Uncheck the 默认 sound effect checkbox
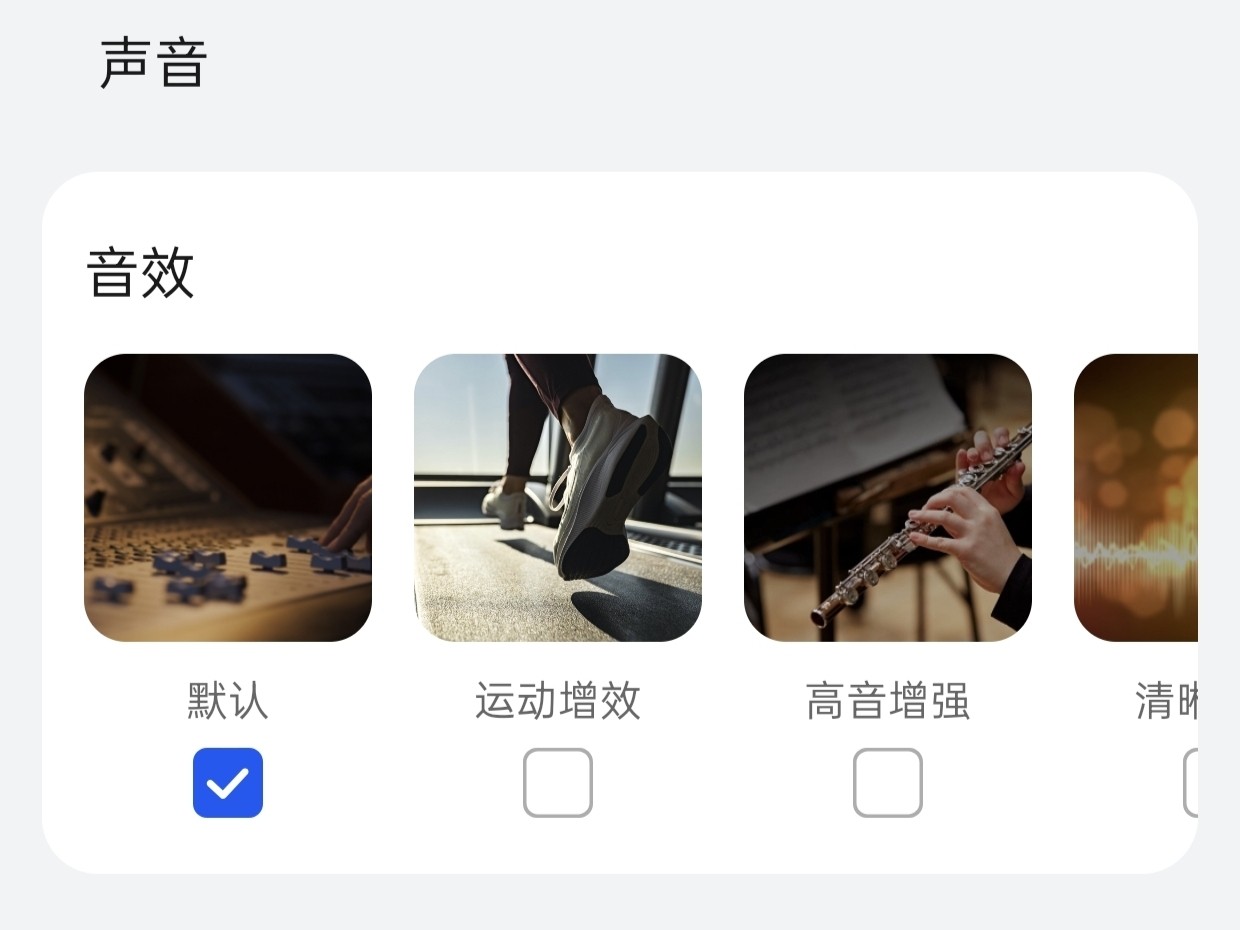The image size is (1240, 930). 228,783
